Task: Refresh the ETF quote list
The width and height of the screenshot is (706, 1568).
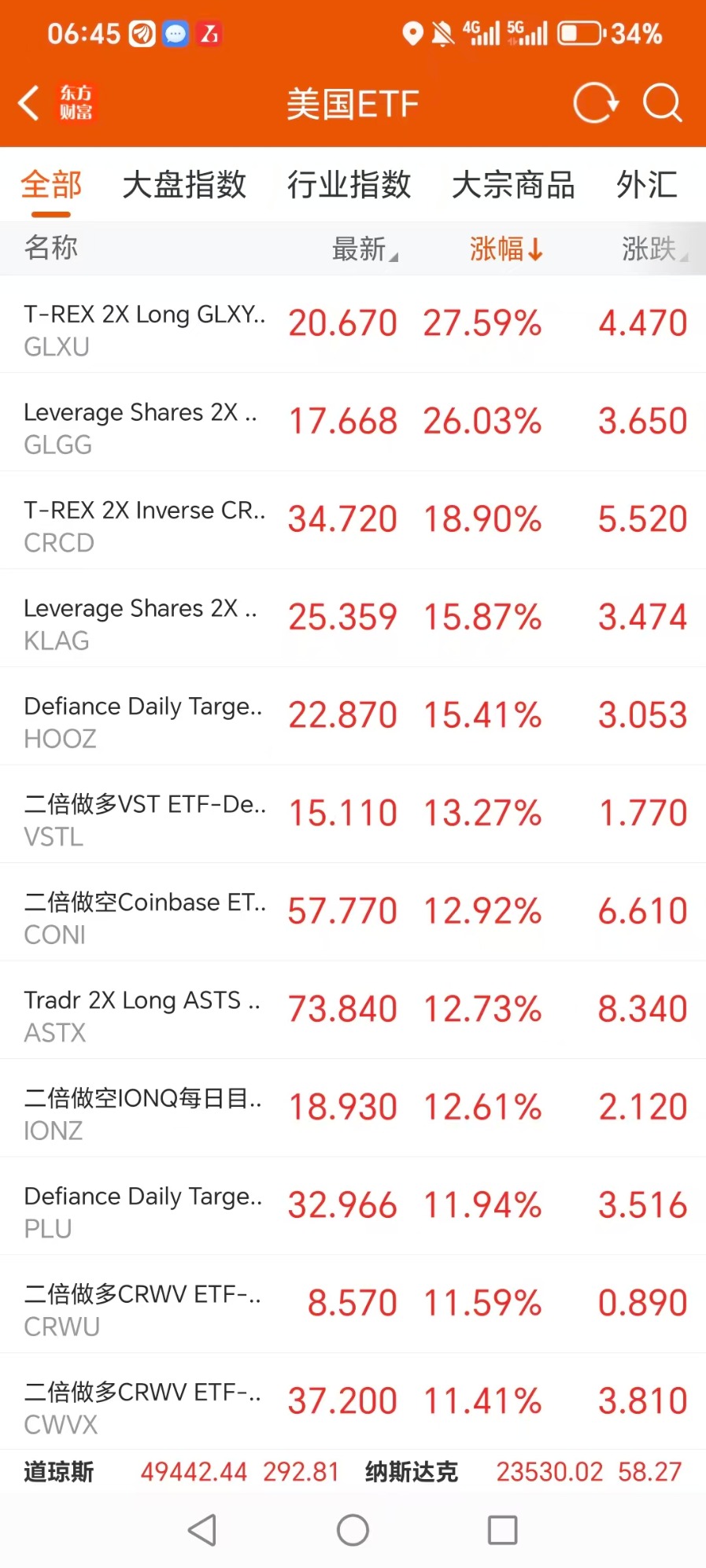Action: tap(595, 103)
